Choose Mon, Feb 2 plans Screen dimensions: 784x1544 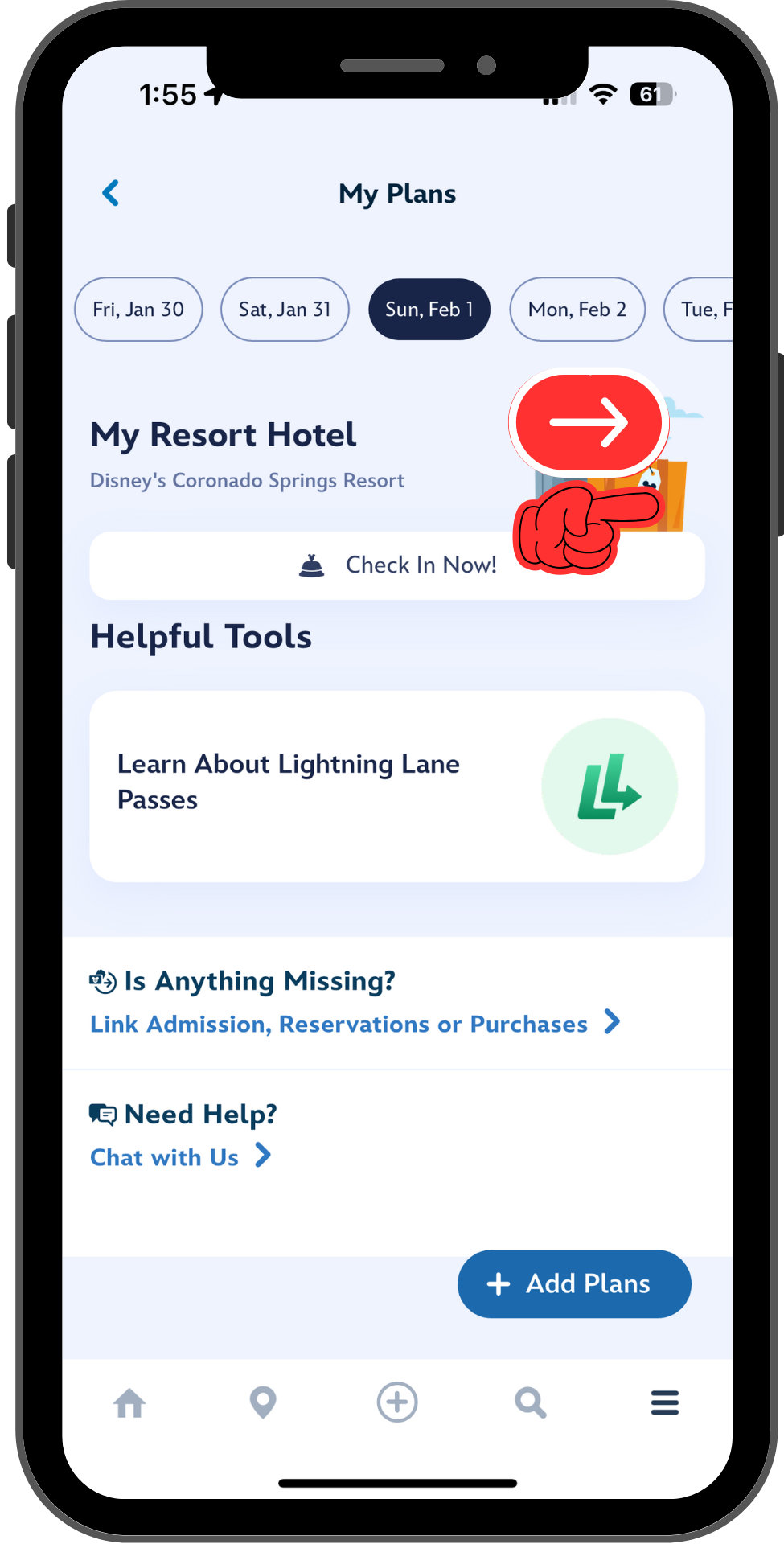tap(577, 310)
